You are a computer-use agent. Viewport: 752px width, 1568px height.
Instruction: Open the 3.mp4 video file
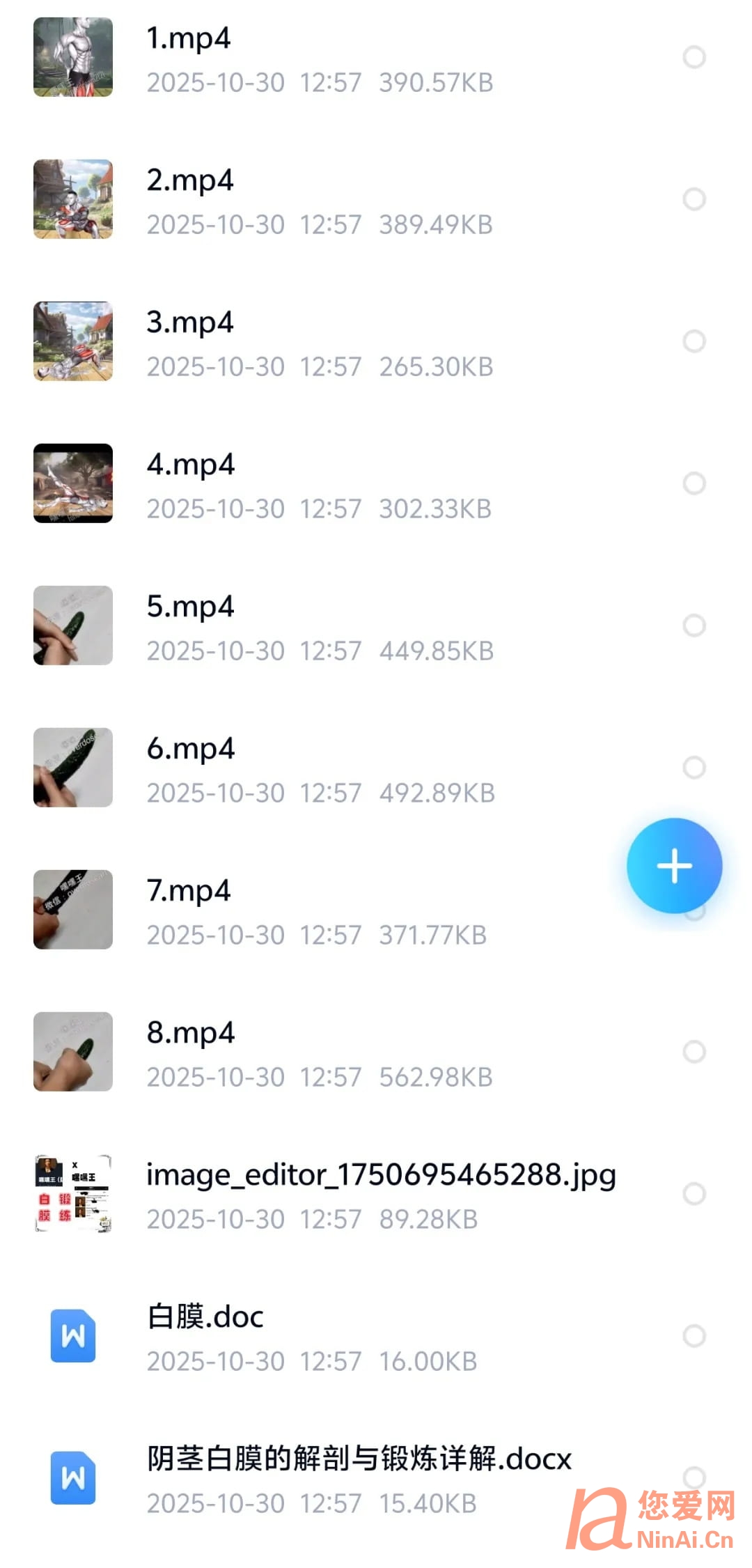click(189, 323)
